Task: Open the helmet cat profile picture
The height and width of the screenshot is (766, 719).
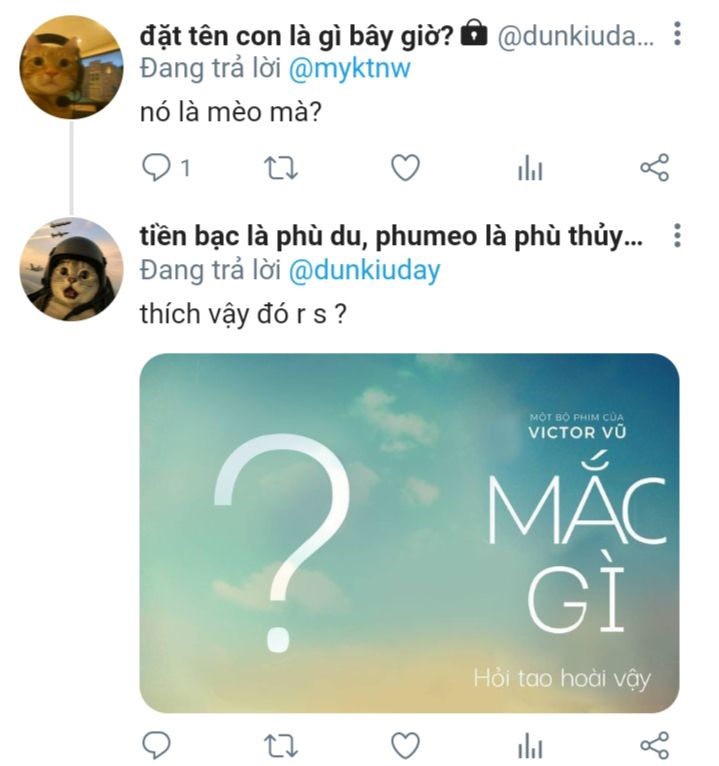Action: [71, 269]
